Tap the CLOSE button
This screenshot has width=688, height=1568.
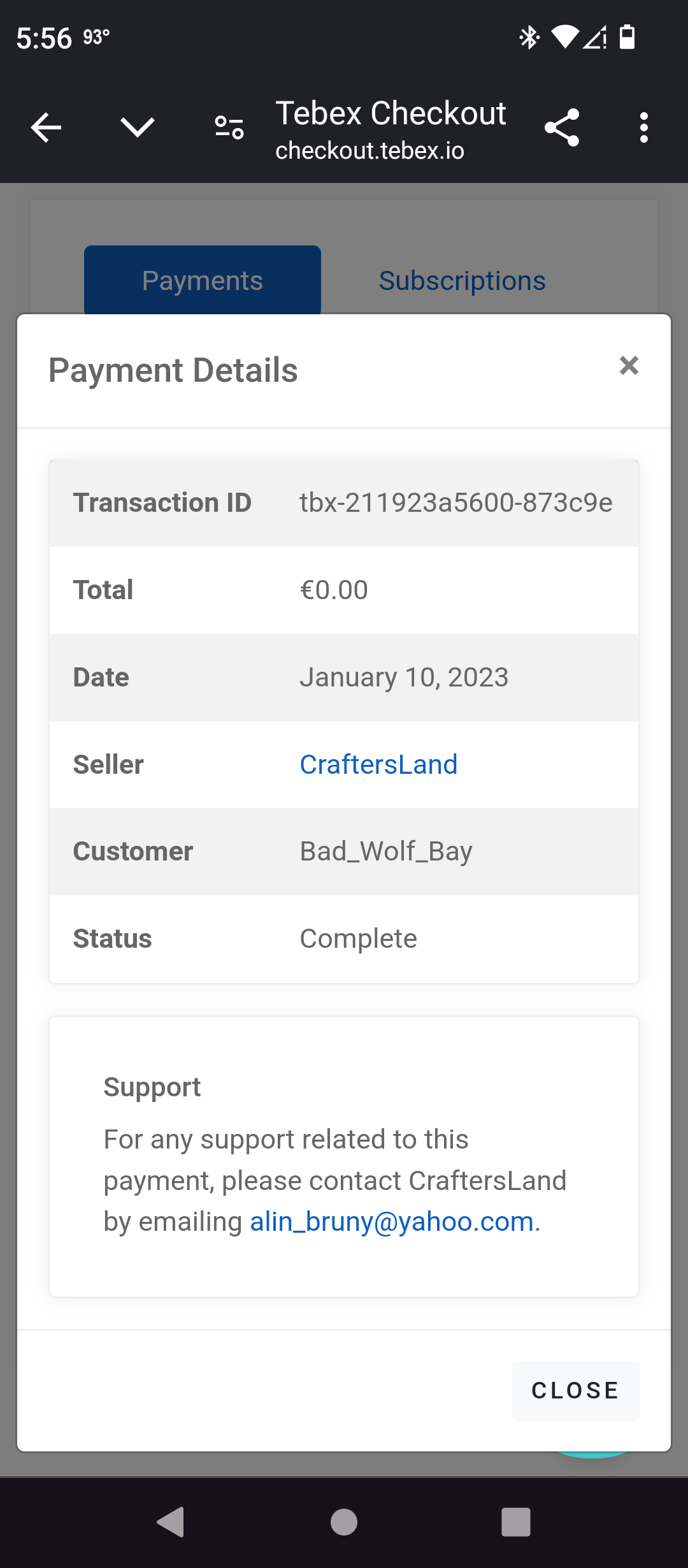pyautogui.click(x=576, y=1390)
